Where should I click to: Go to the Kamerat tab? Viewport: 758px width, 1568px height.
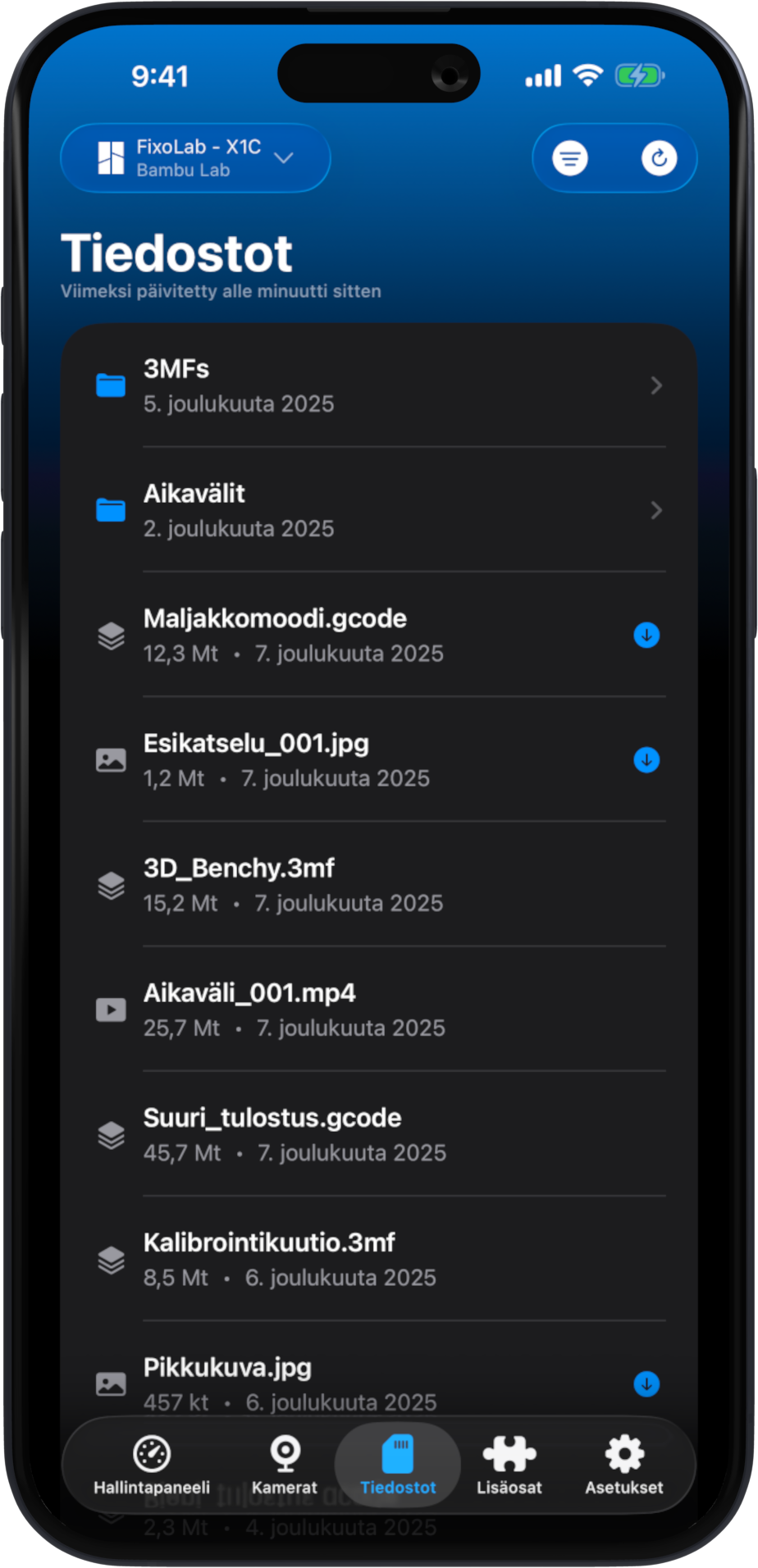(x=284, y=1465)
